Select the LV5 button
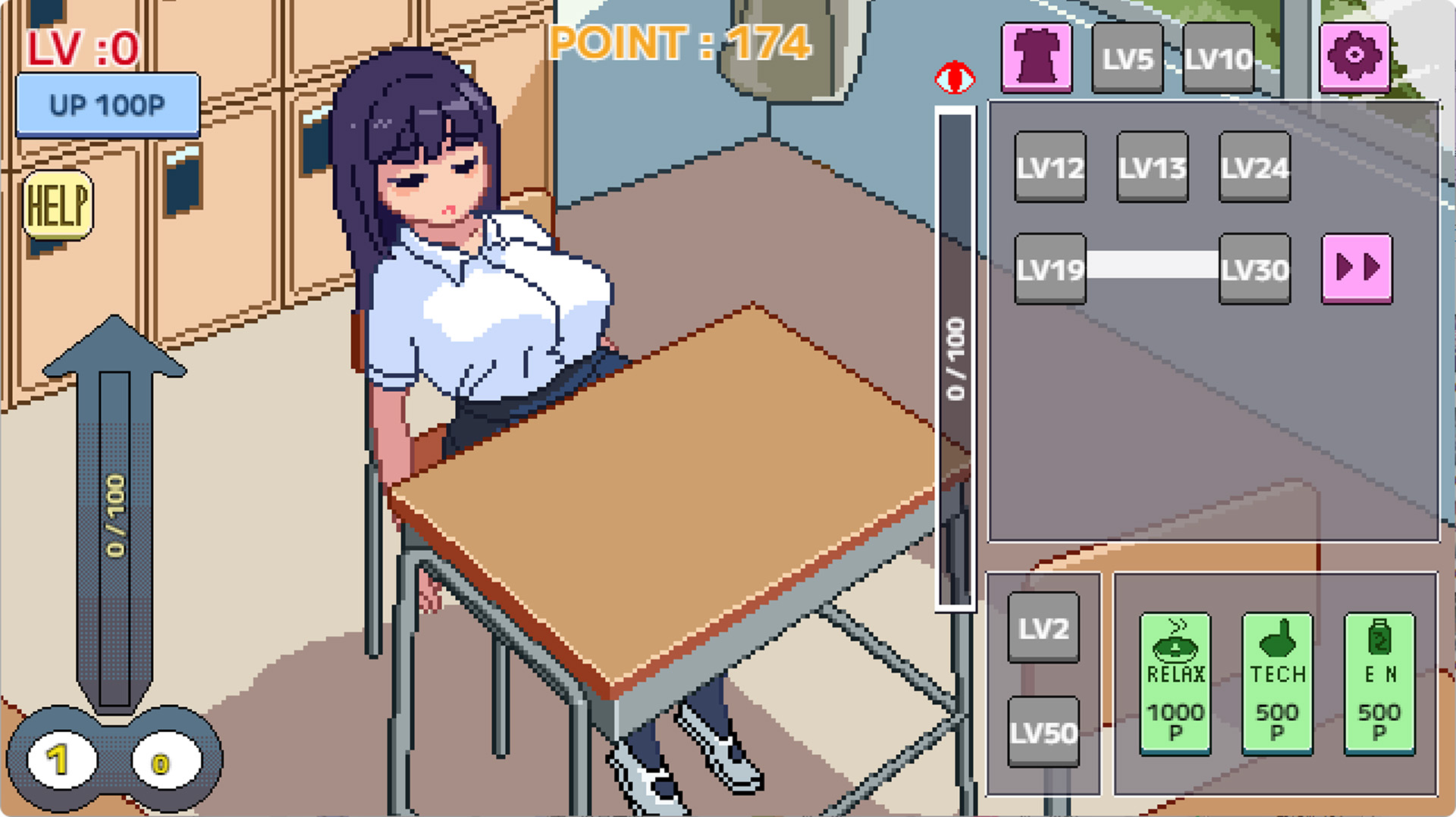1456x817 pixels. coord(1128,58)
